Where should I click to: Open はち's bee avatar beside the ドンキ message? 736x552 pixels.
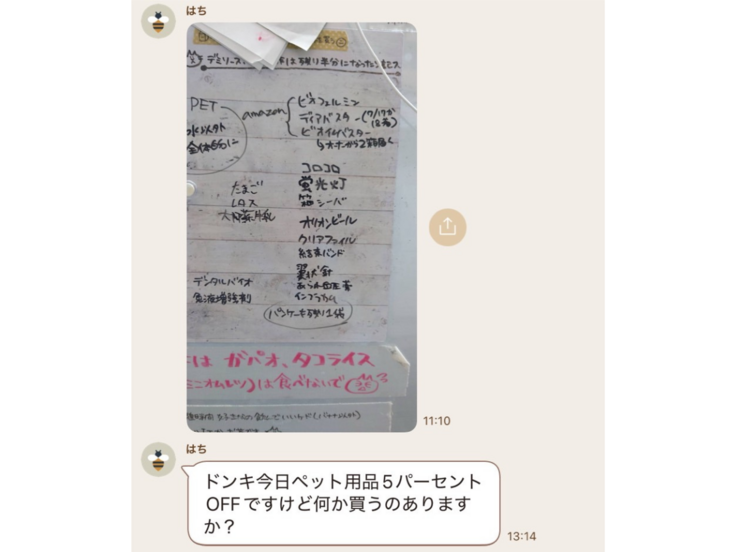[158, 459]
